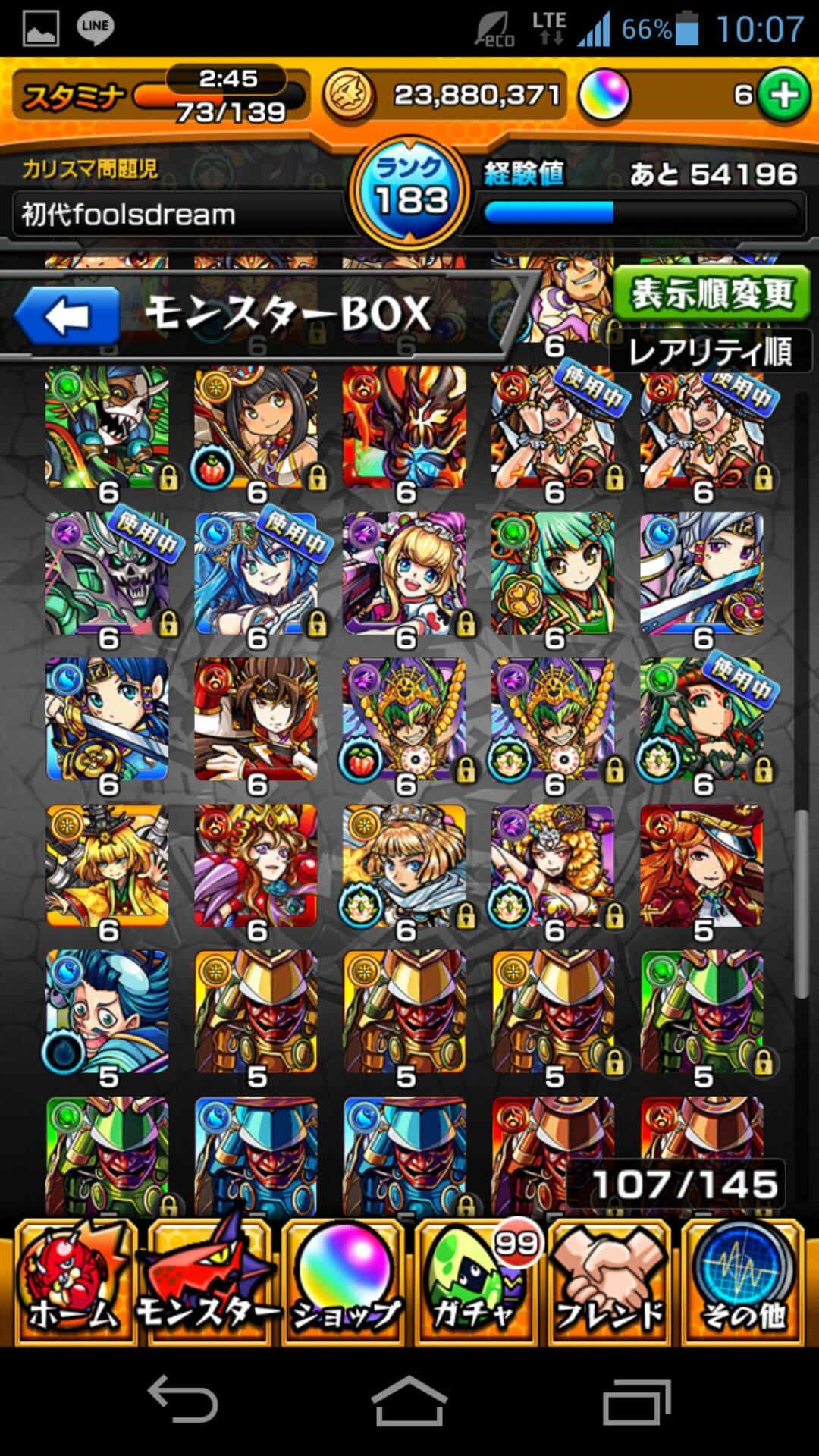Image resolution: width=819 pixels, height=1456 pixels.
Task: Select the dark red winged dragon monster
Action: click(x=404, y=428)
